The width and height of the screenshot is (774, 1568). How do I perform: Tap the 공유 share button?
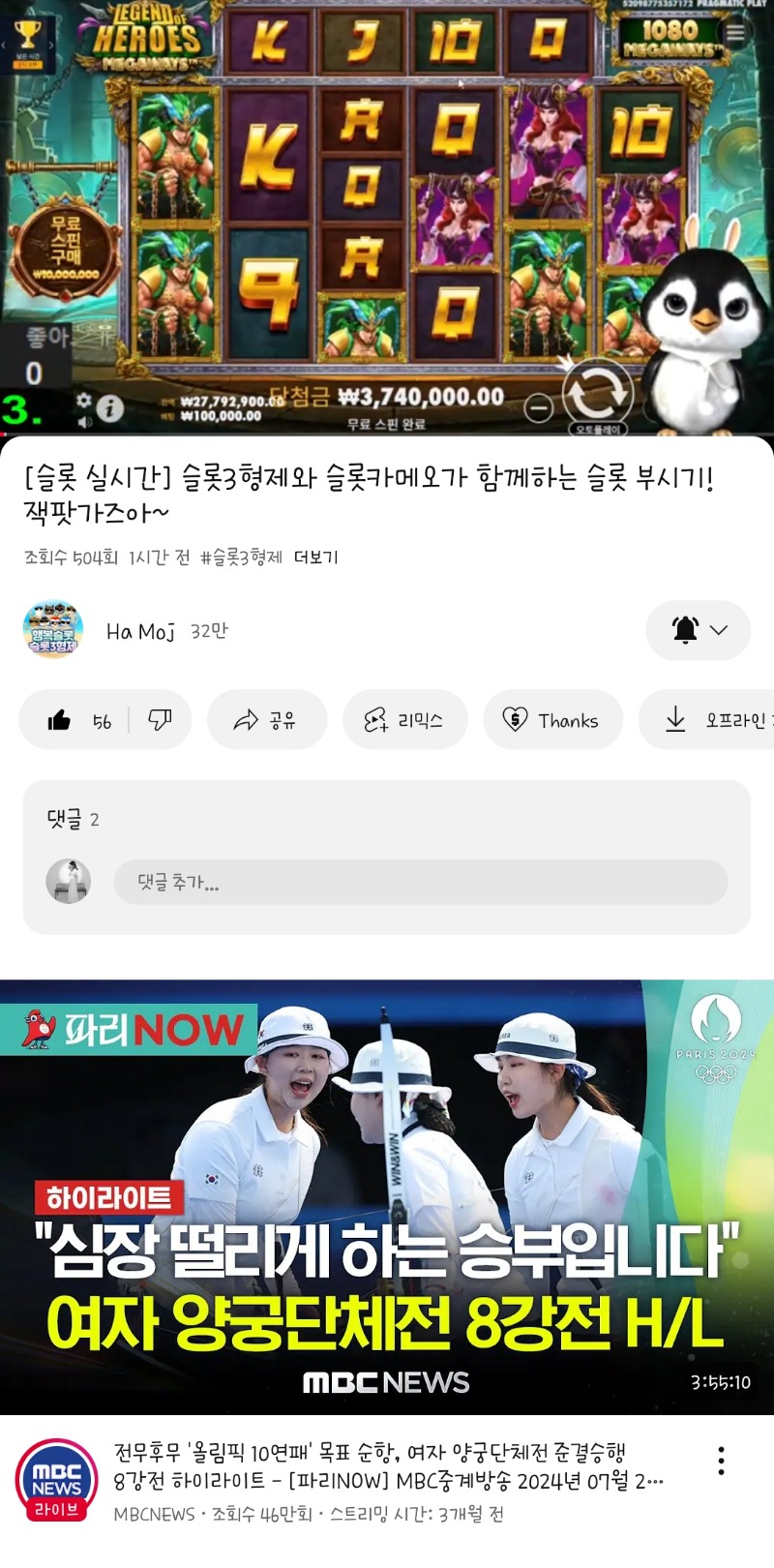coord(266,720)
